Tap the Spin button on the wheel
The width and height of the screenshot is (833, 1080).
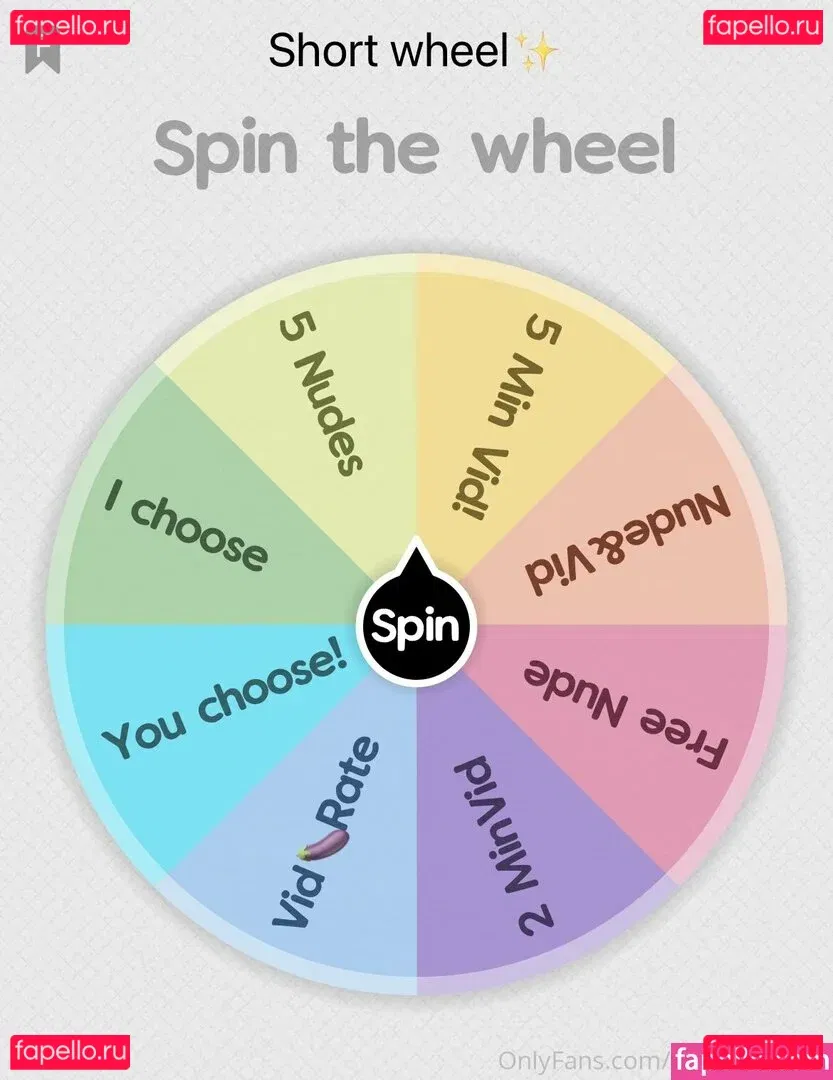point(416,627)
